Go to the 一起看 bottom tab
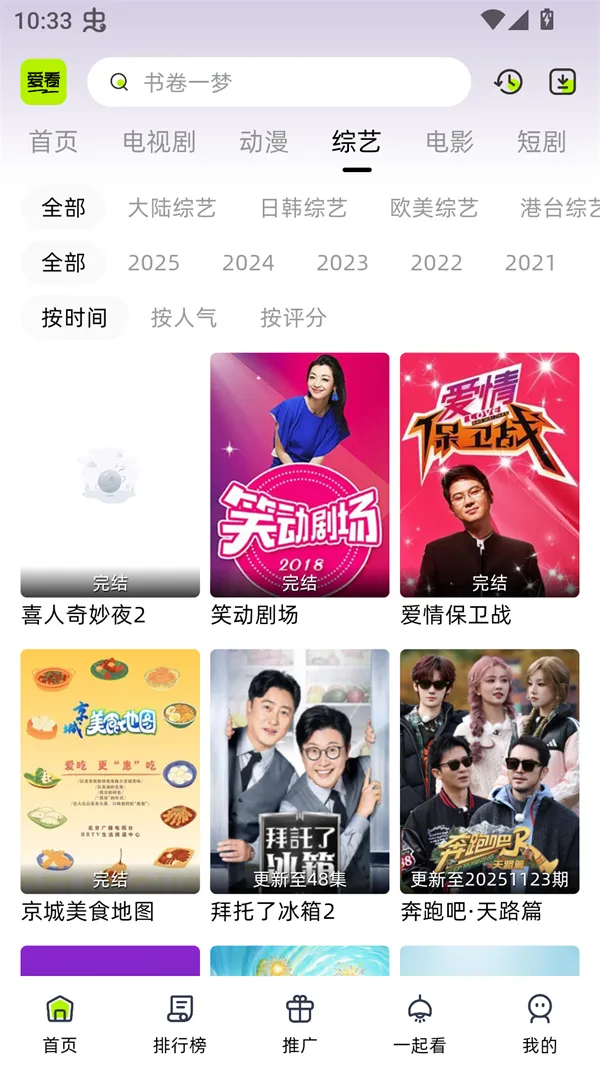Screen dimensions: 600x1066 pos(420,1023)
